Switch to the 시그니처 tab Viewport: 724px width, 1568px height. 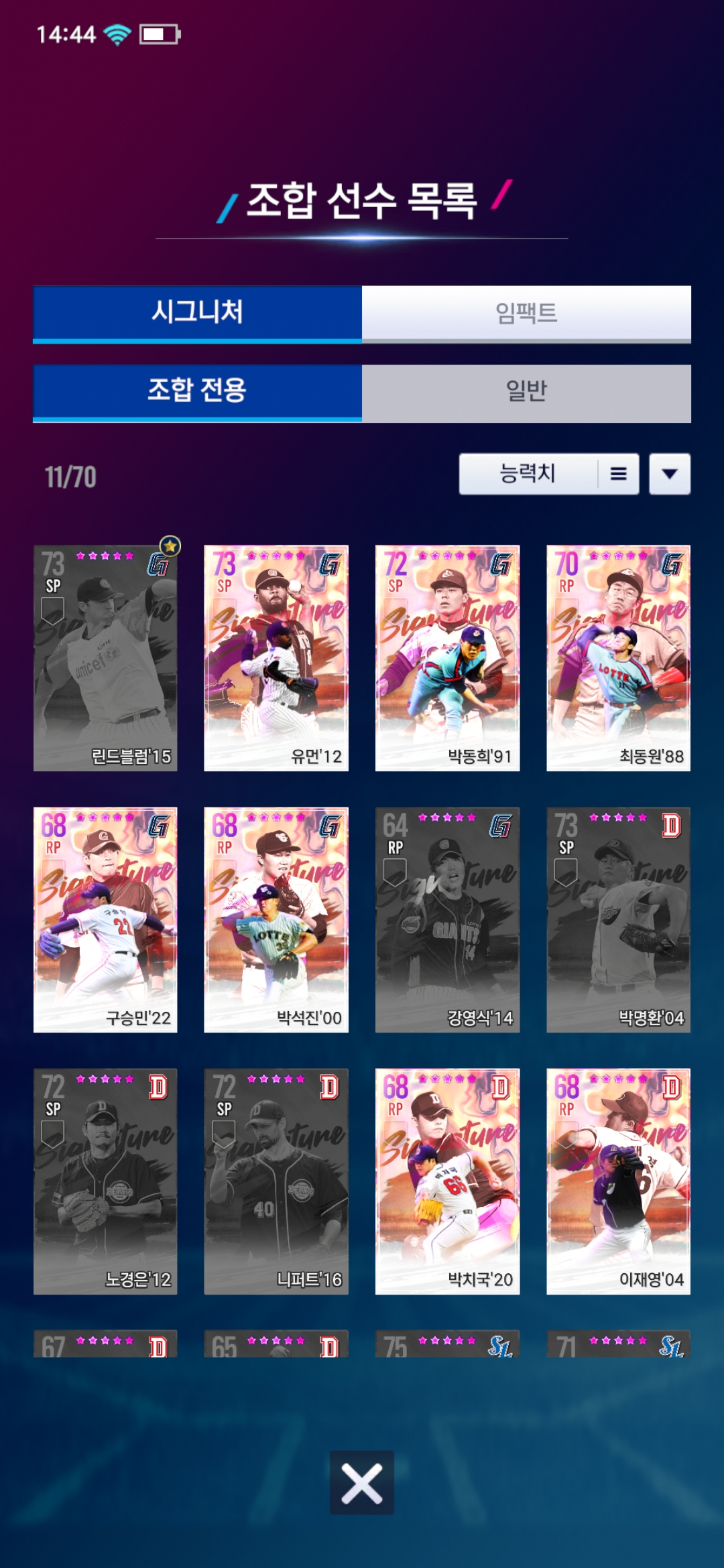(x=197, y=313)
